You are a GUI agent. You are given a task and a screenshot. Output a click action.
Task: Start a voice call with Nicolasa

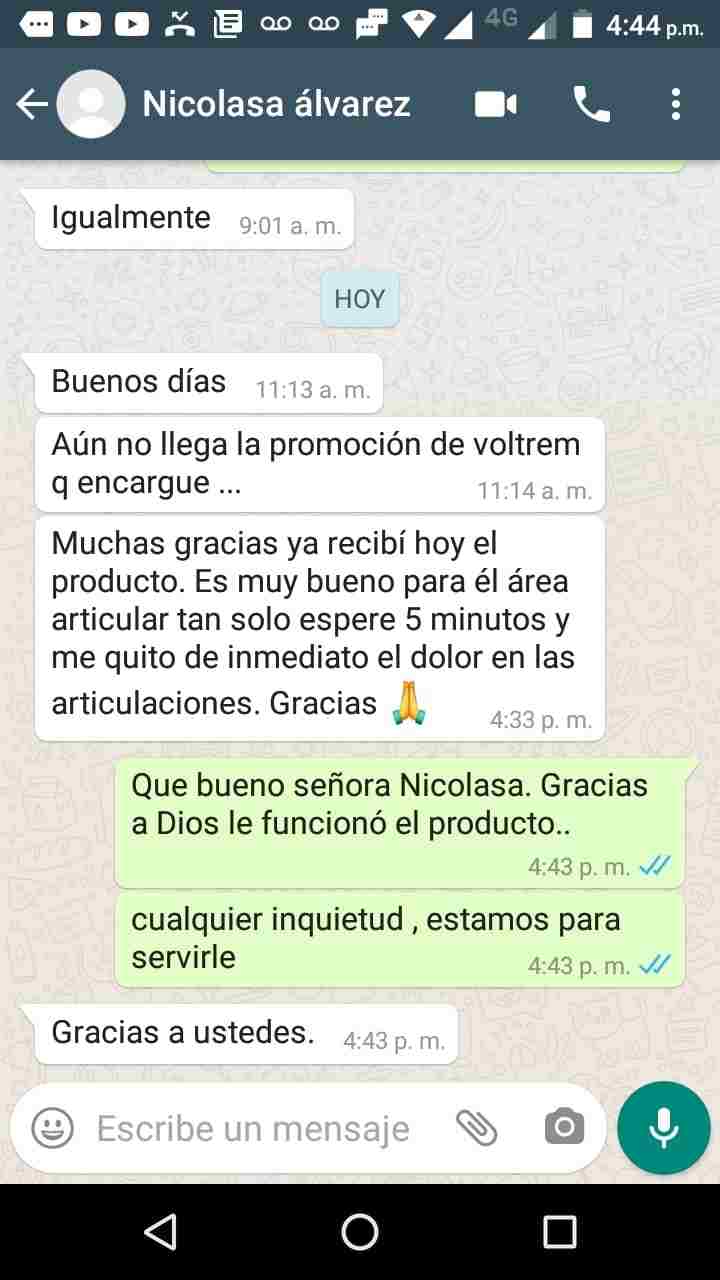click(591, 104)
